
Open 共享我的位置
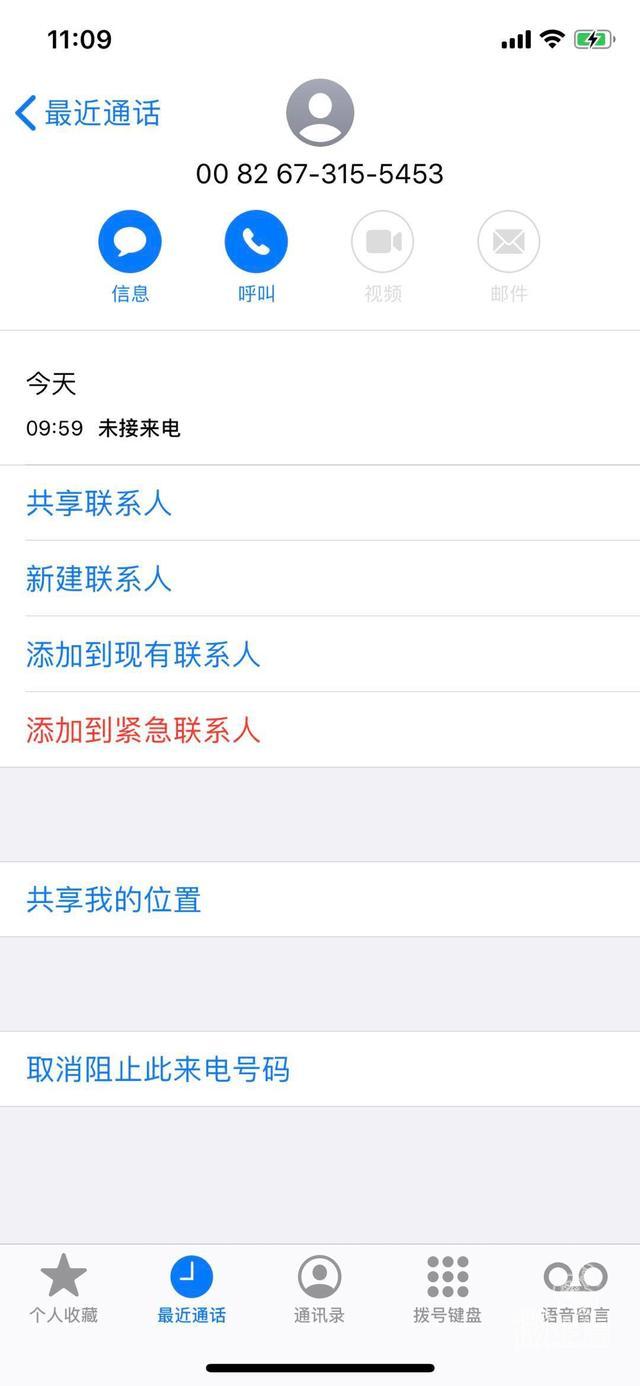[114, 900]
